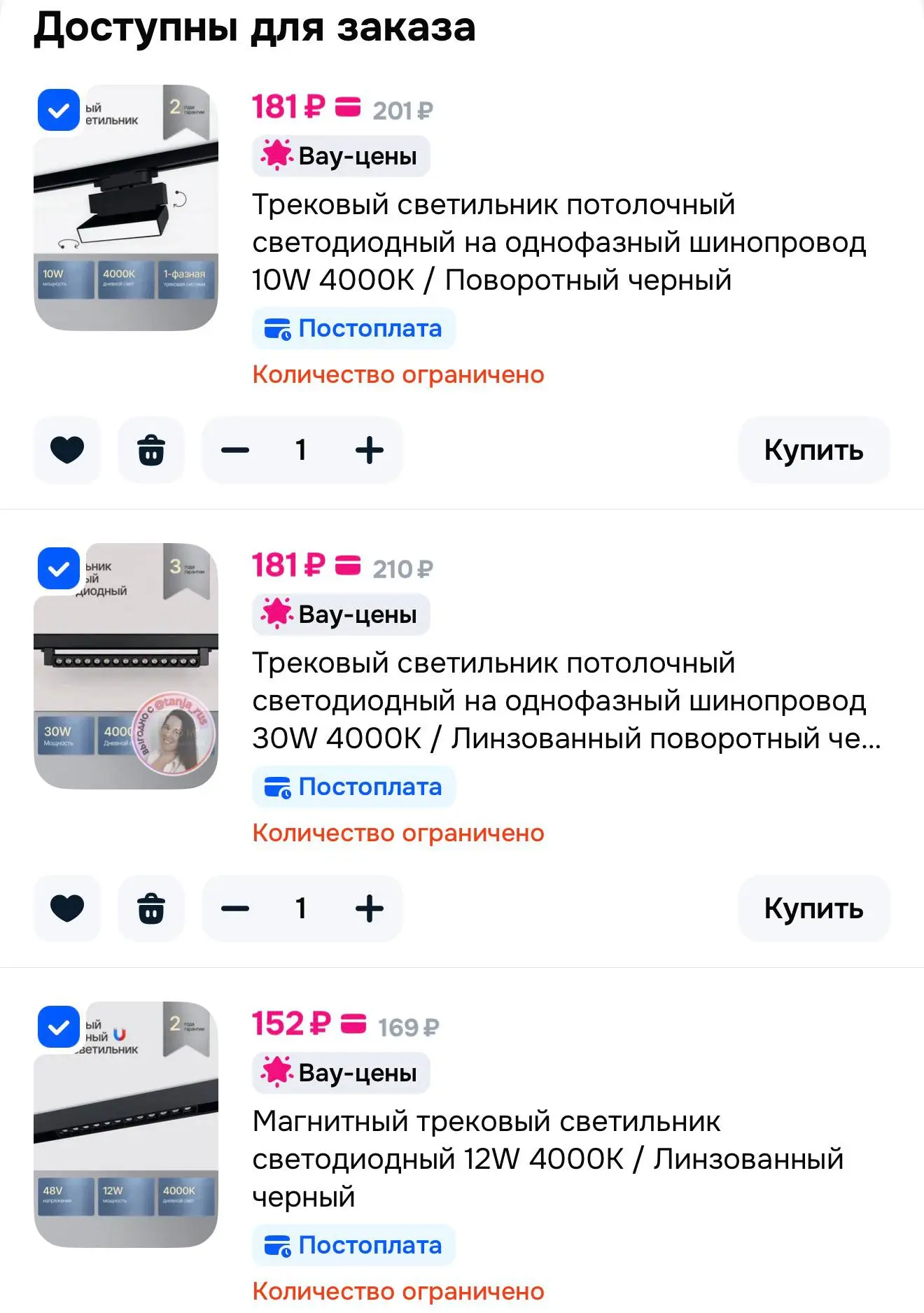The width and height of the screenshot is (924, 1313).
Task: Delete the 30W lens light from cart
Action: pyautogui.click(x=151, y=908)
